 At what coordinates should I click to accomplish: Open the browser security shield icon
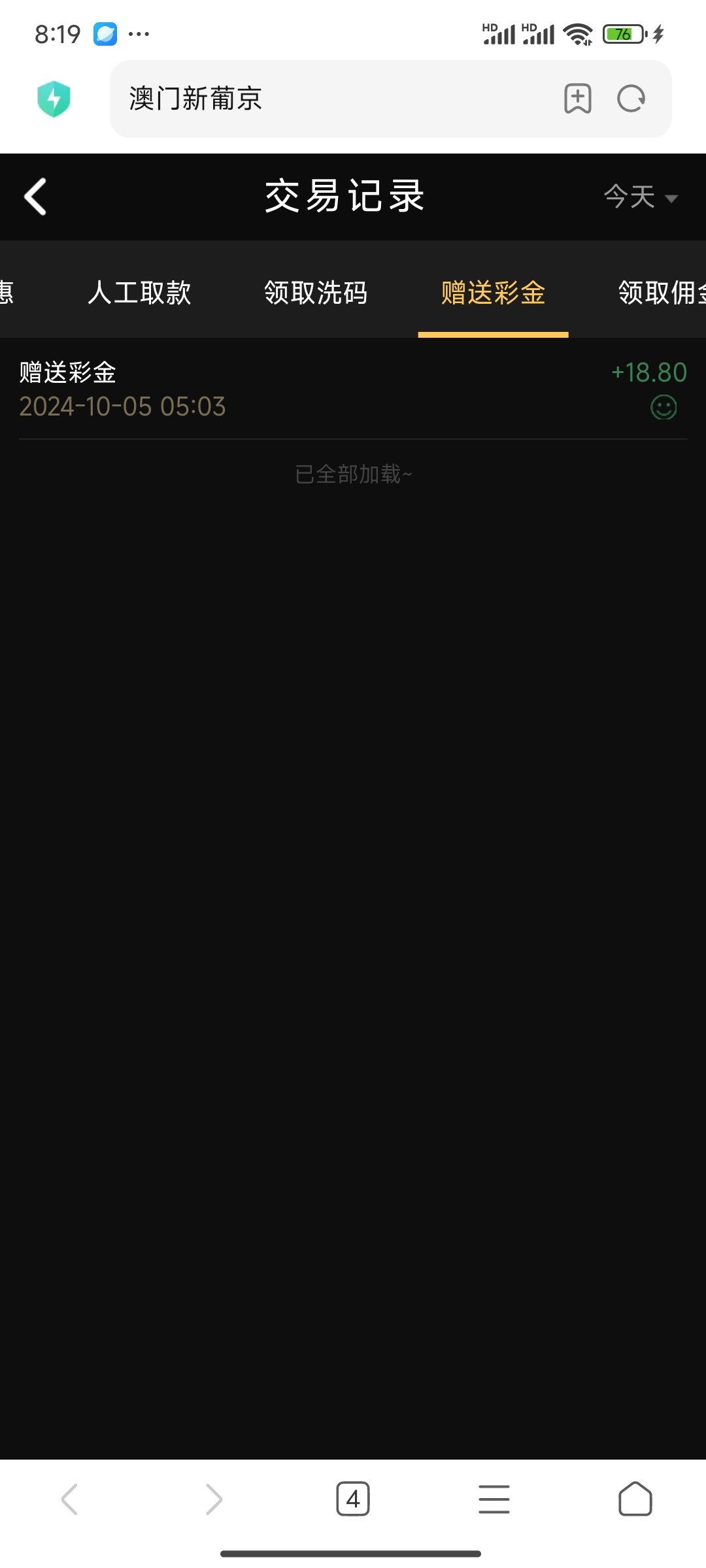[54, 99]
